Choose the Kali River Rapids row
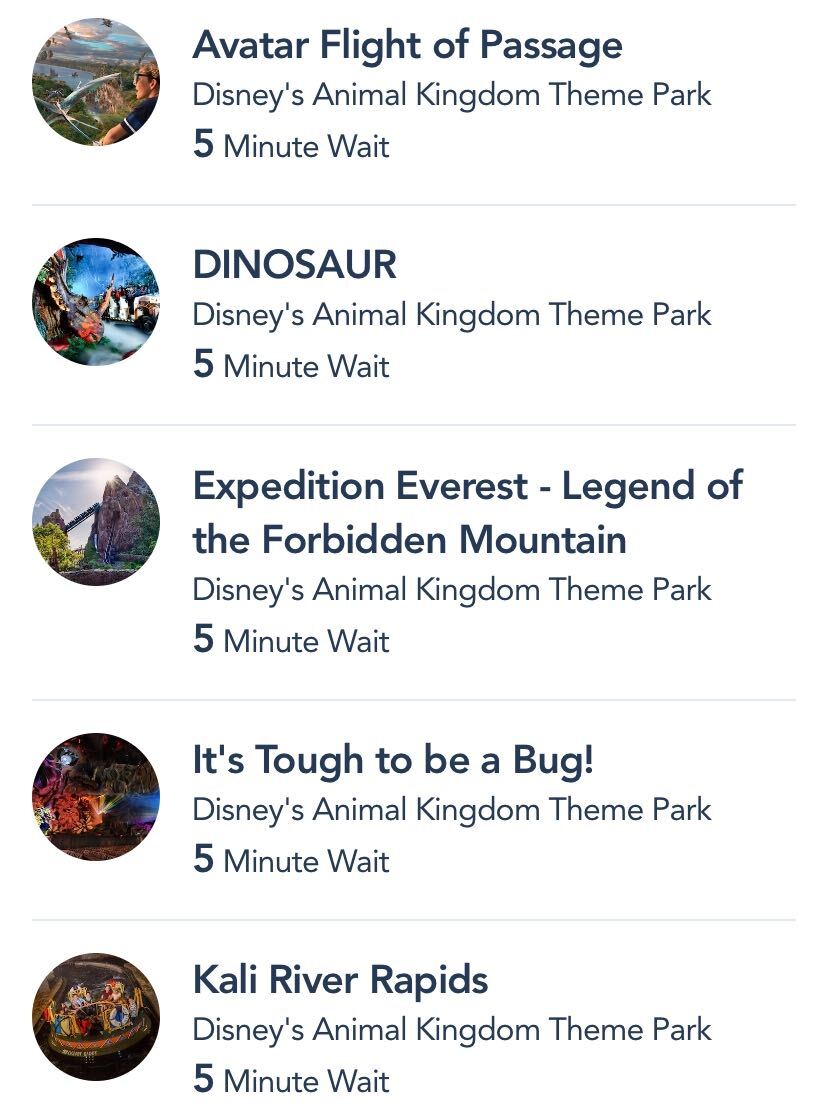The height and width of the screenshot is (1110, 828). [340, 981]
